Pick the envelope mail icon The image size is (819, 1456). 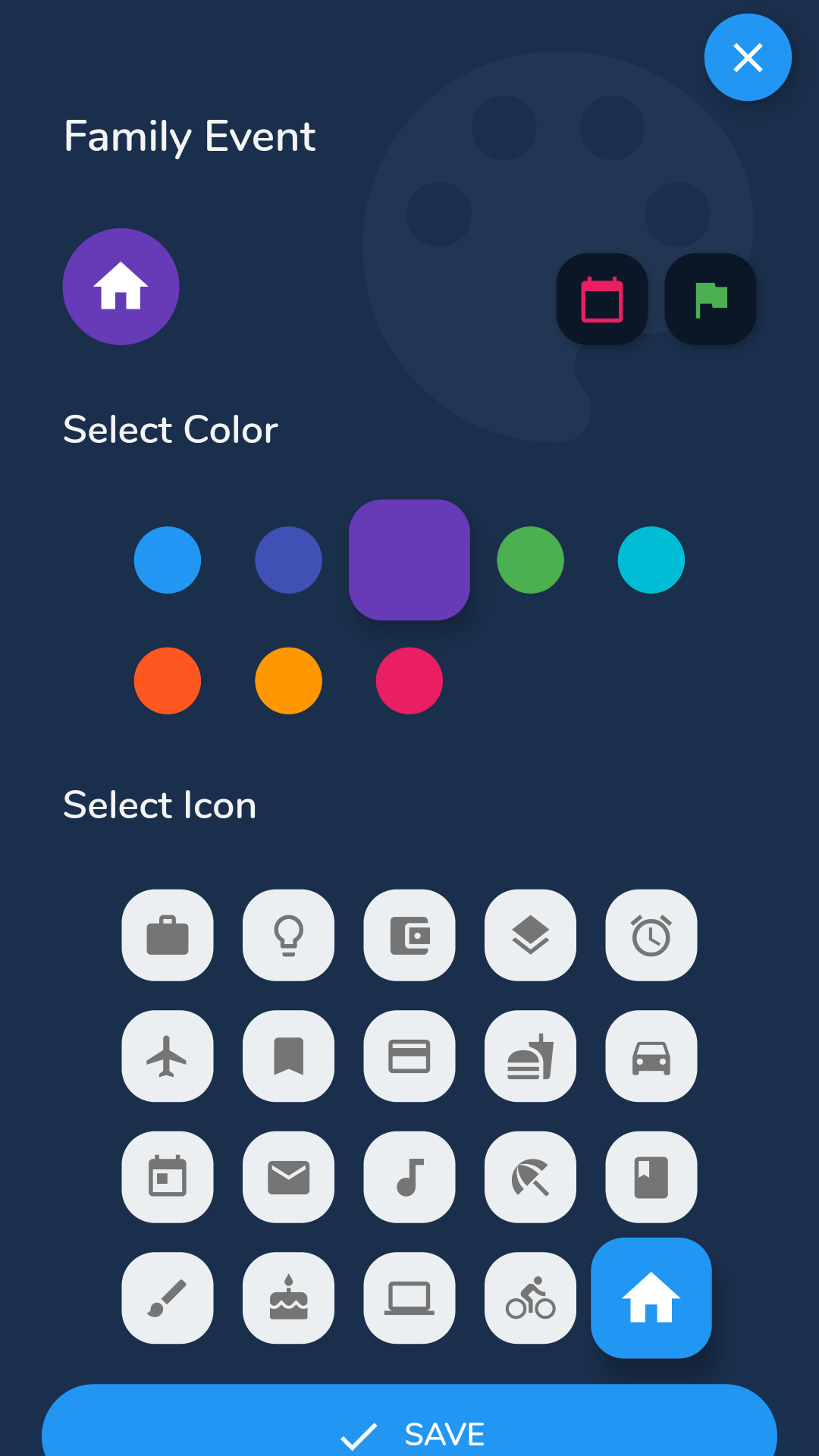point(289,1177)
